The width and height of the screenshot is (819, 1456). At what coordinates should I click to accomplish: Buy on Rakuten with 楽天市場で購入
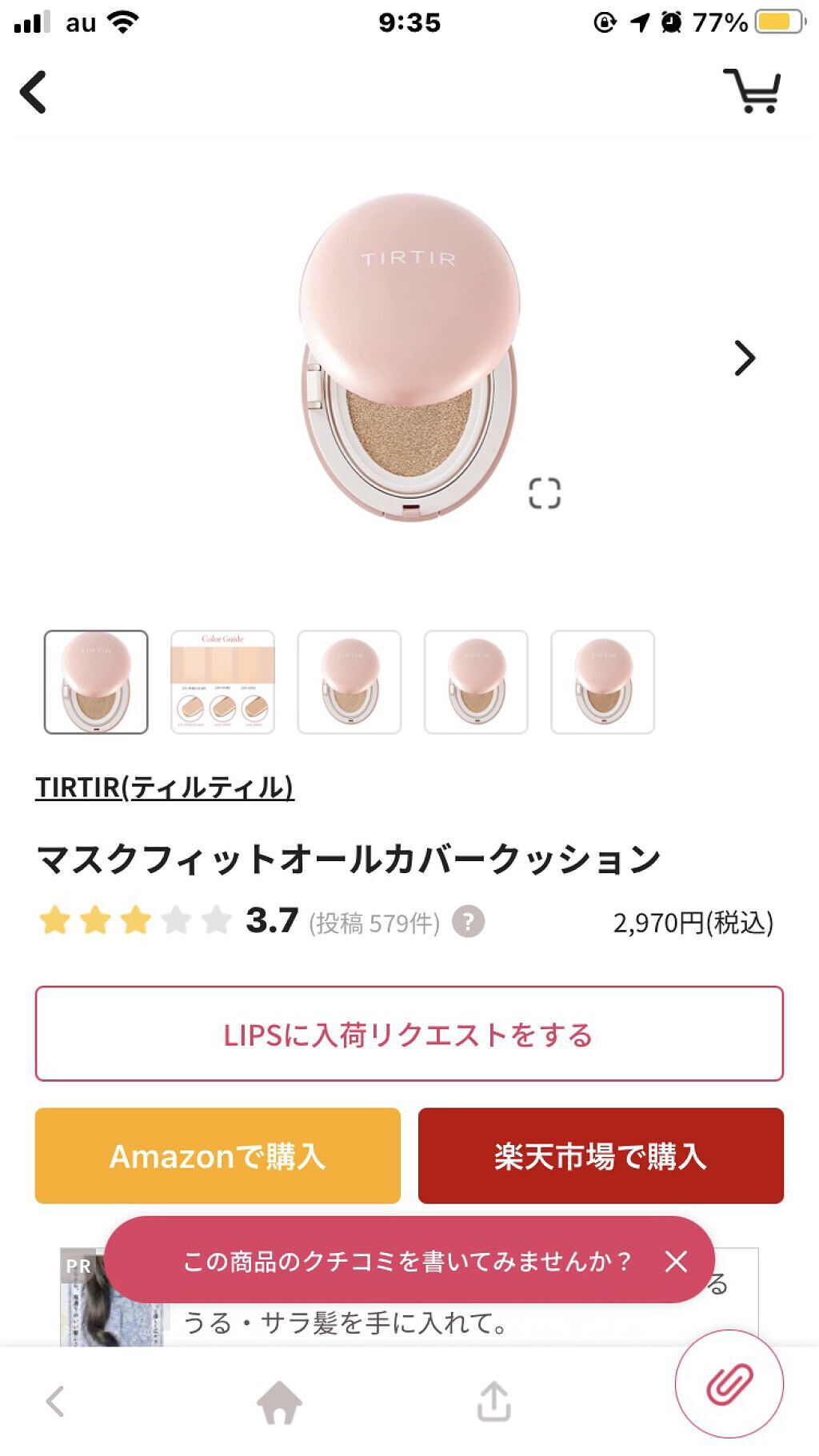point(601,1155)
